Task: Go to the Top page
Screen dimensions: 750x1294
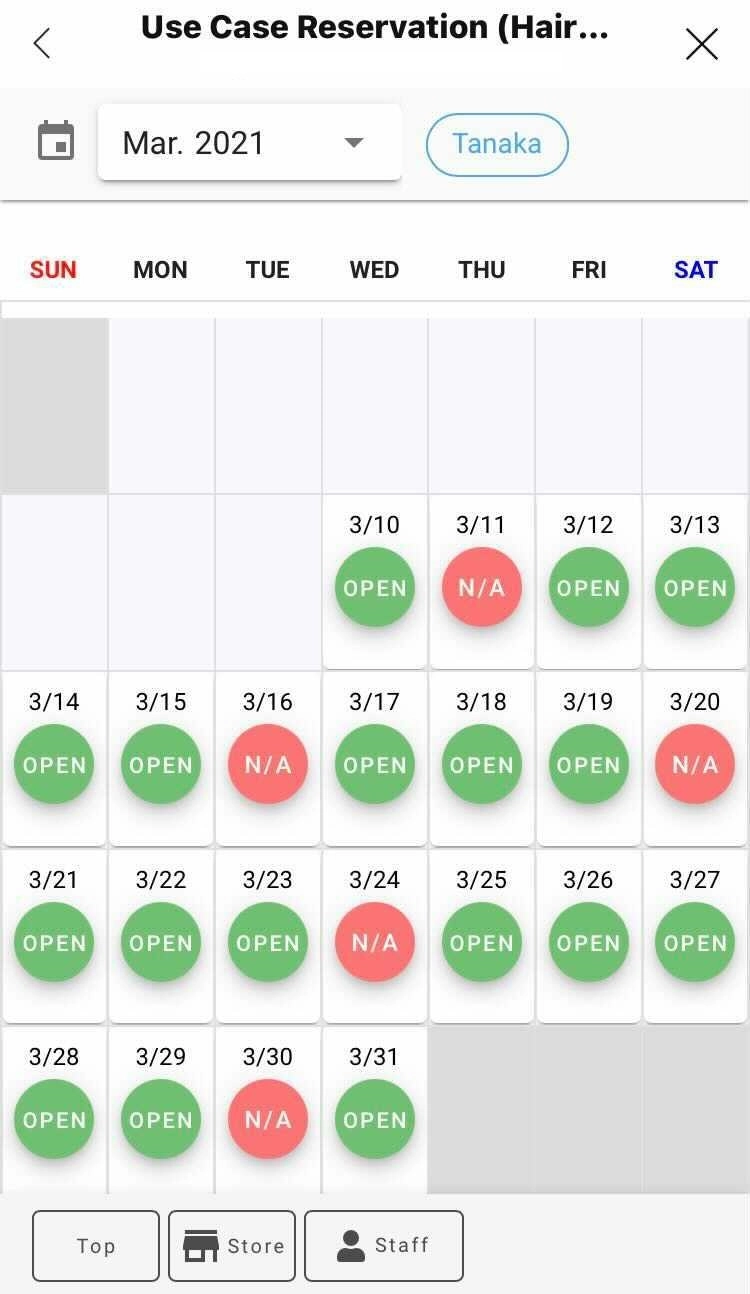Action: (x=96, y=1245)
